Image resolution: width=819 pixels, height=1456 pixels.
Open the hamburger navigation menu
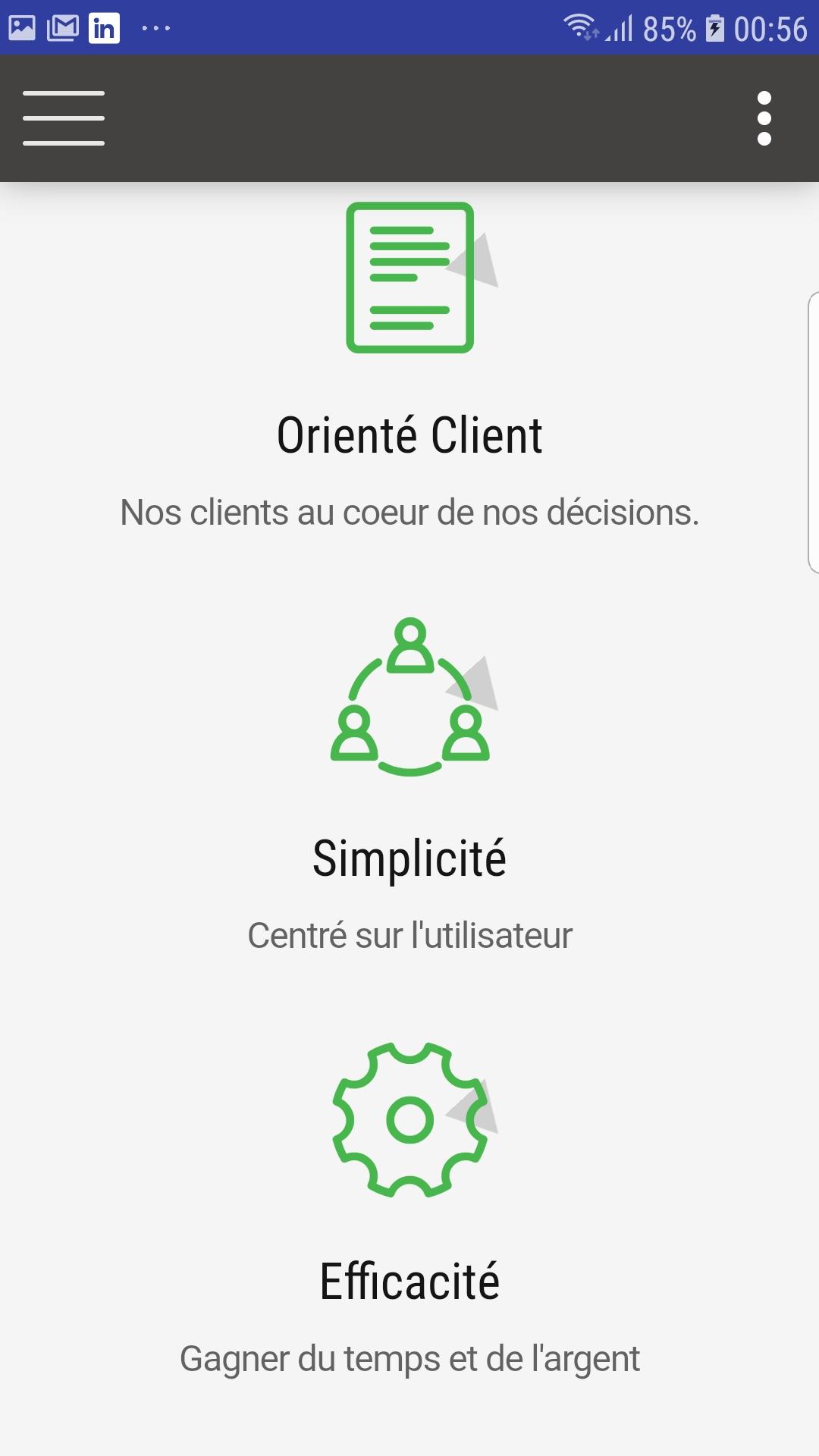click(64, 118)
